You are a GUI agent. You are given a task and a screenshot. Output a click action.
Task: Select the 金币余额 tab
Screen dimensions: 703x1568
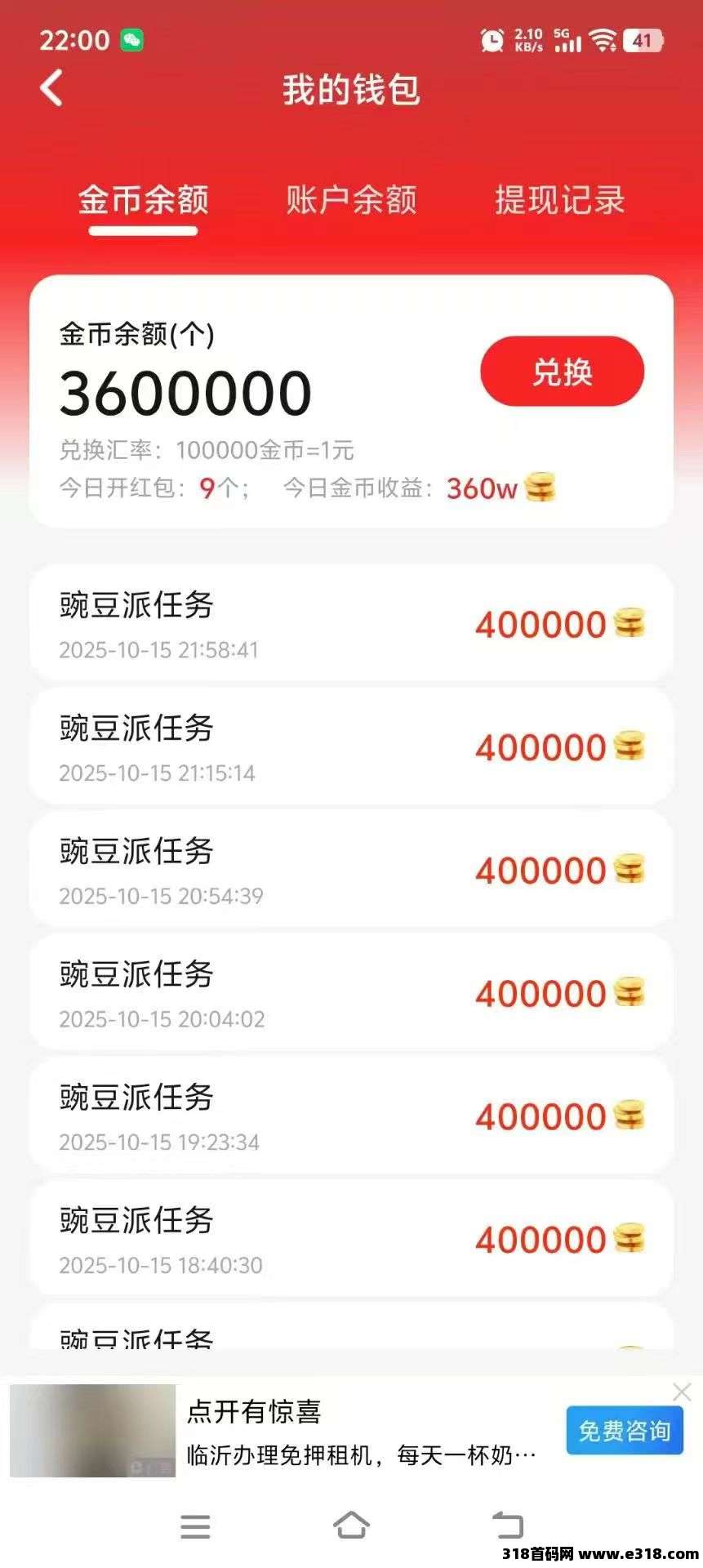tap(144, 200)
